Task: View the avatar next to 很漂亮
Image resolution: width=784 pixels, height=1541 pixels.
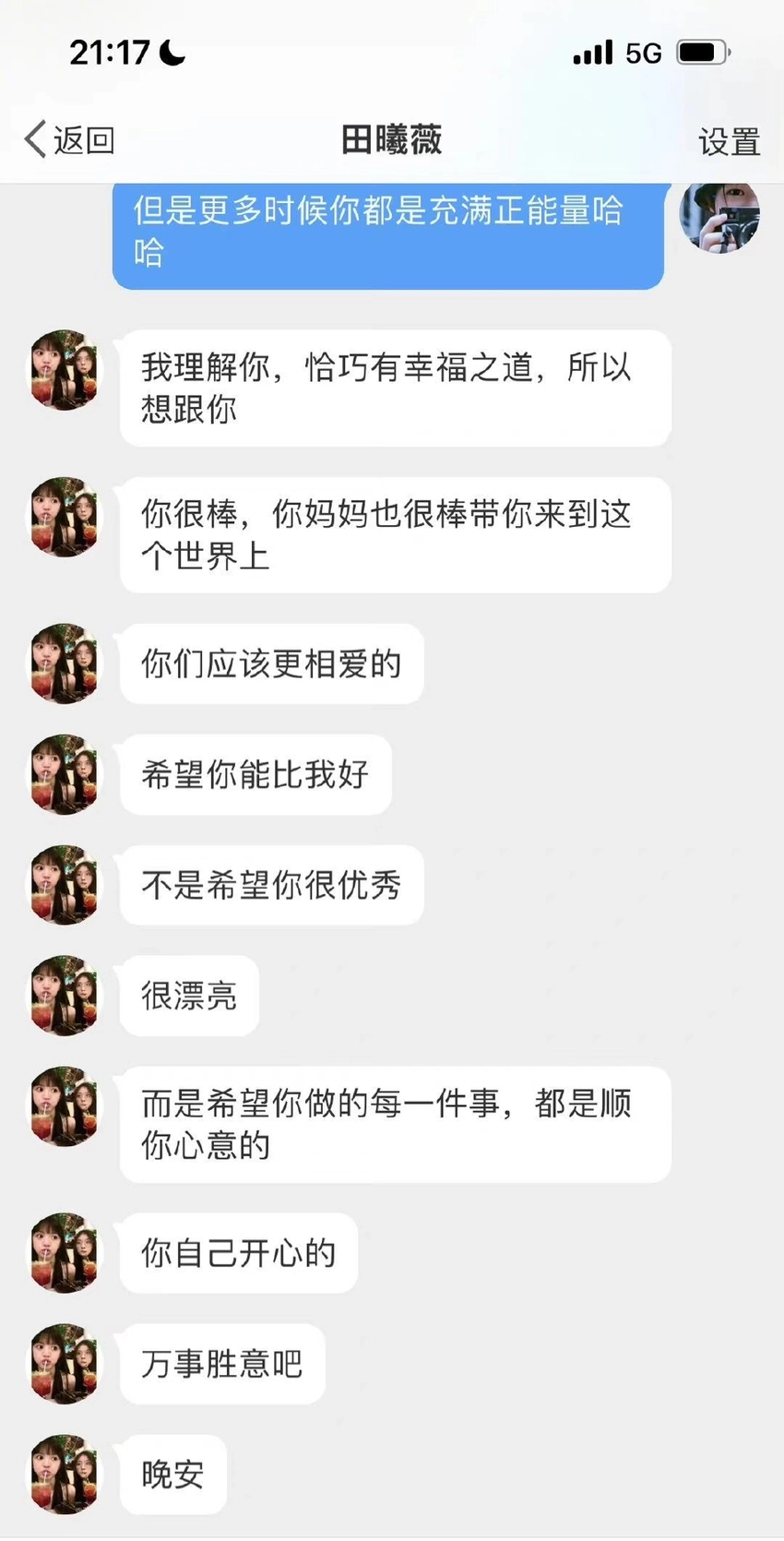Action: coord(65,995)
